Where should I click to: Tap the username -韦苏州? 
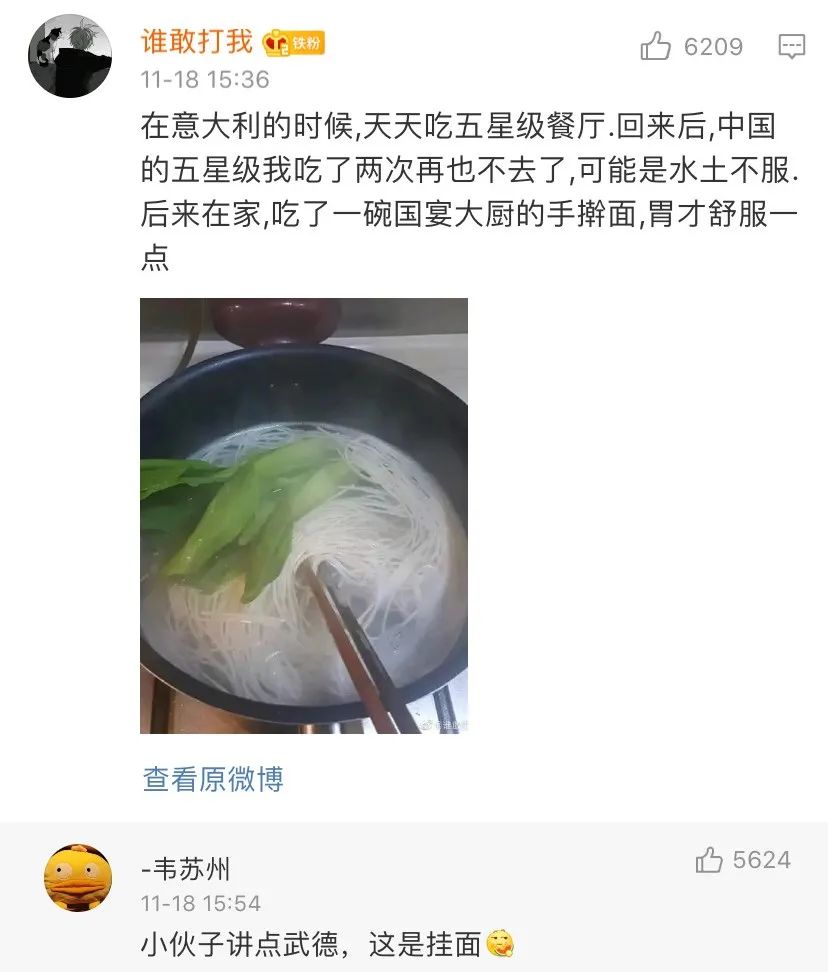[x=186, y=867]
